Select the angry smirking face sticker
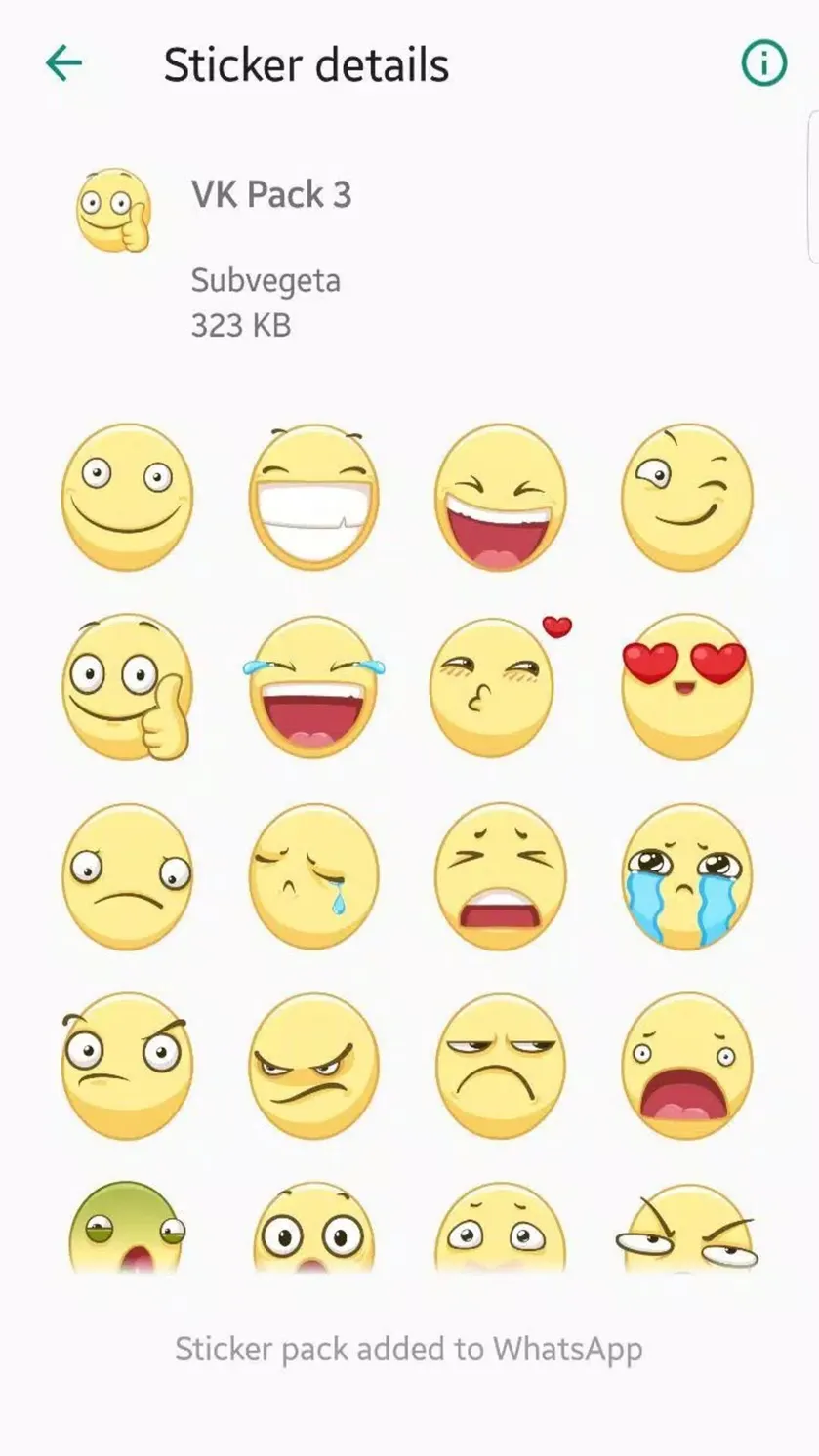 (313, 1066)
